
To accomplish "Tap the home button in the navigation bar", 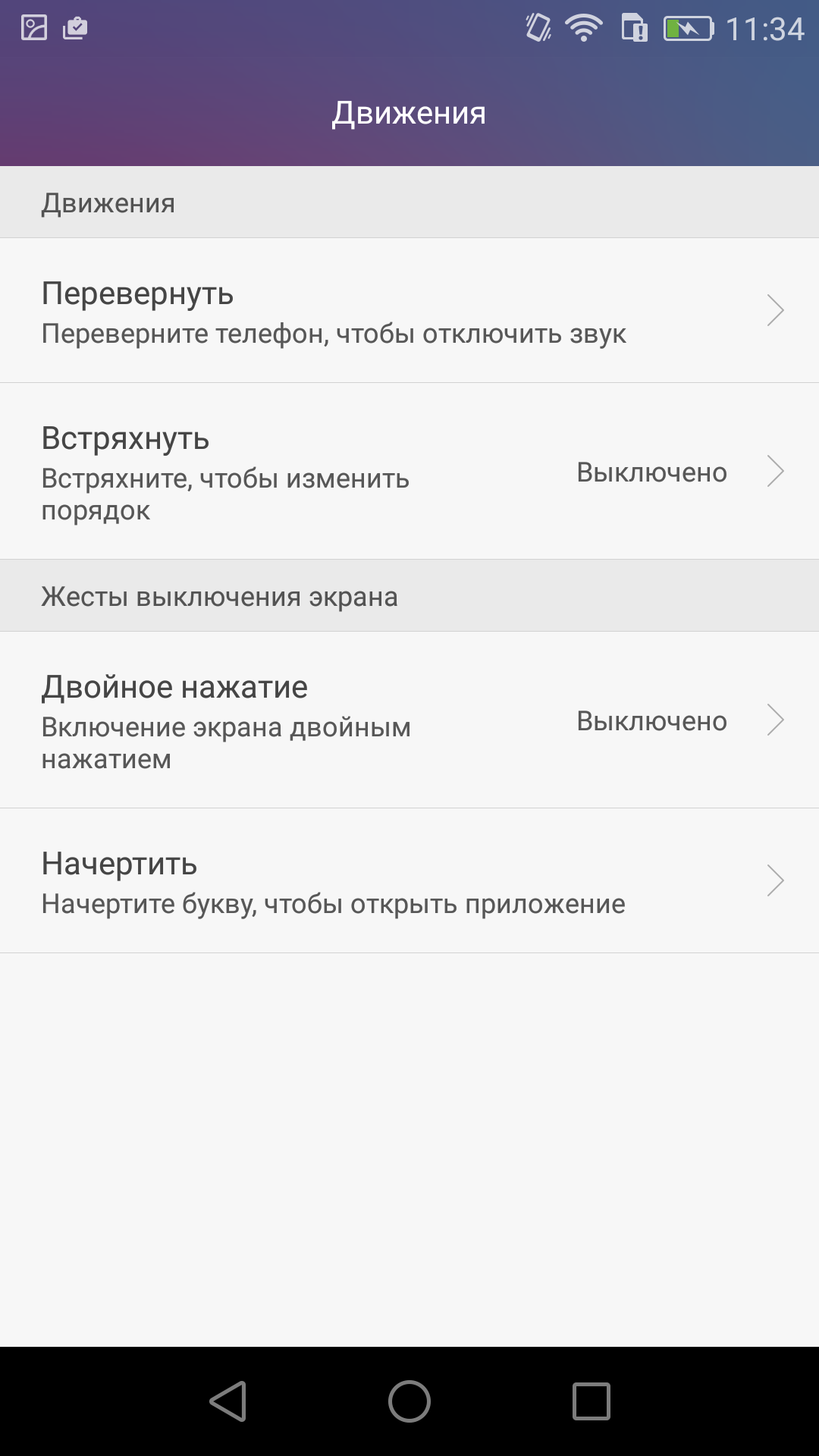I will (x=409, y=1401).
